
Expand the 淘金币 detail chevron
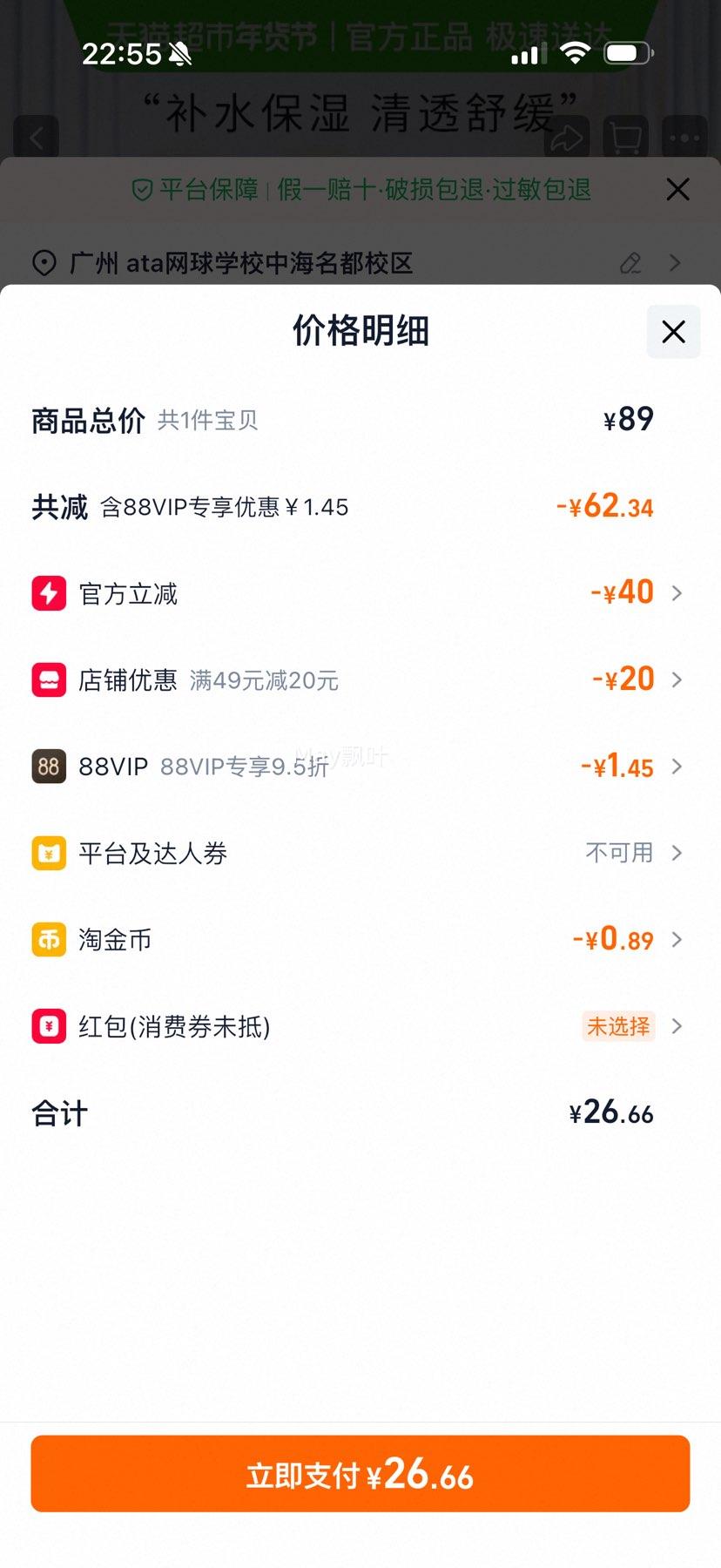tap(677, 940)
